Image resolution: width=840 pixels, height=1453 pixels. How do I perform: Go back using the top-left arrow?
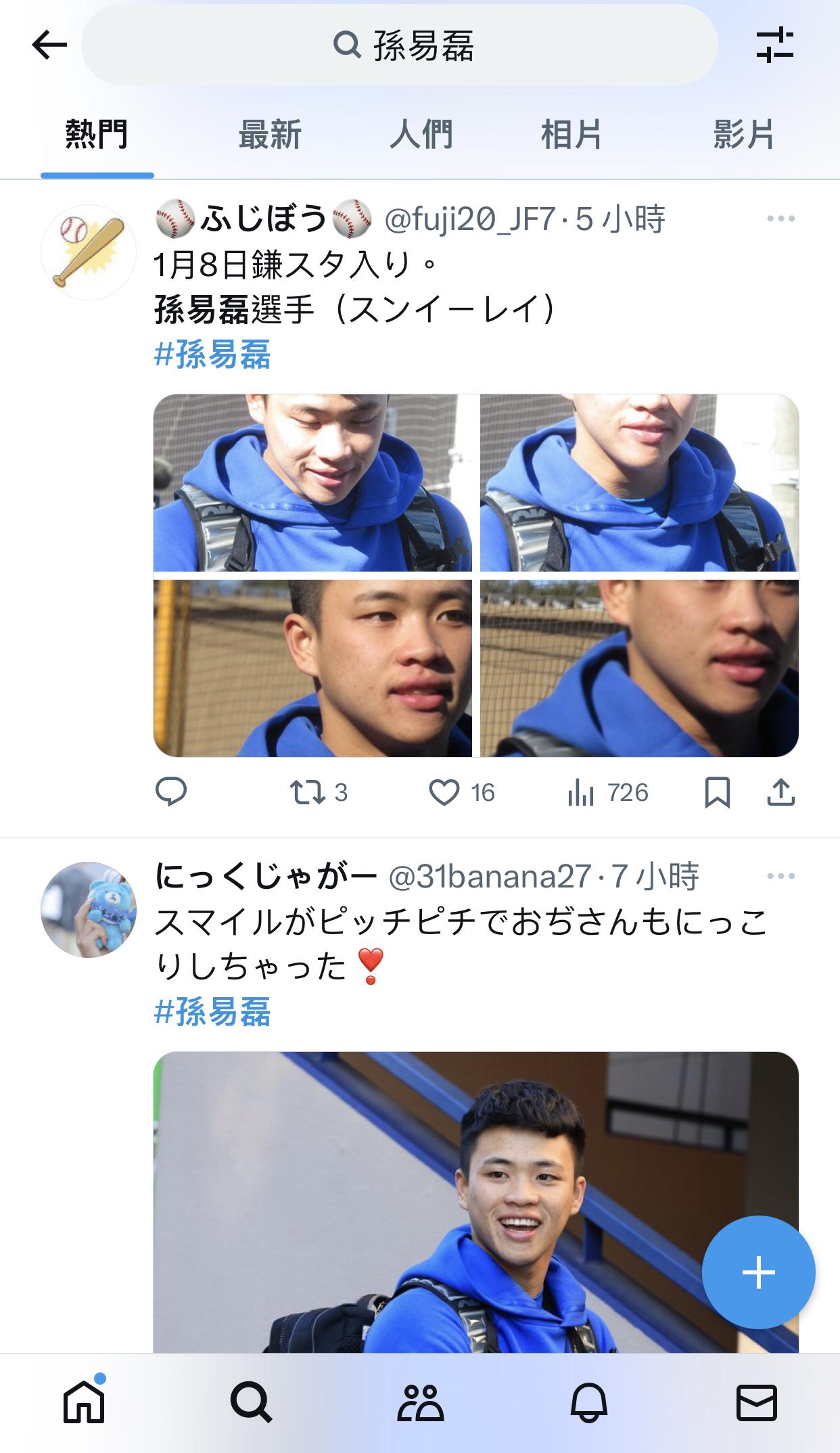point(49,46)
